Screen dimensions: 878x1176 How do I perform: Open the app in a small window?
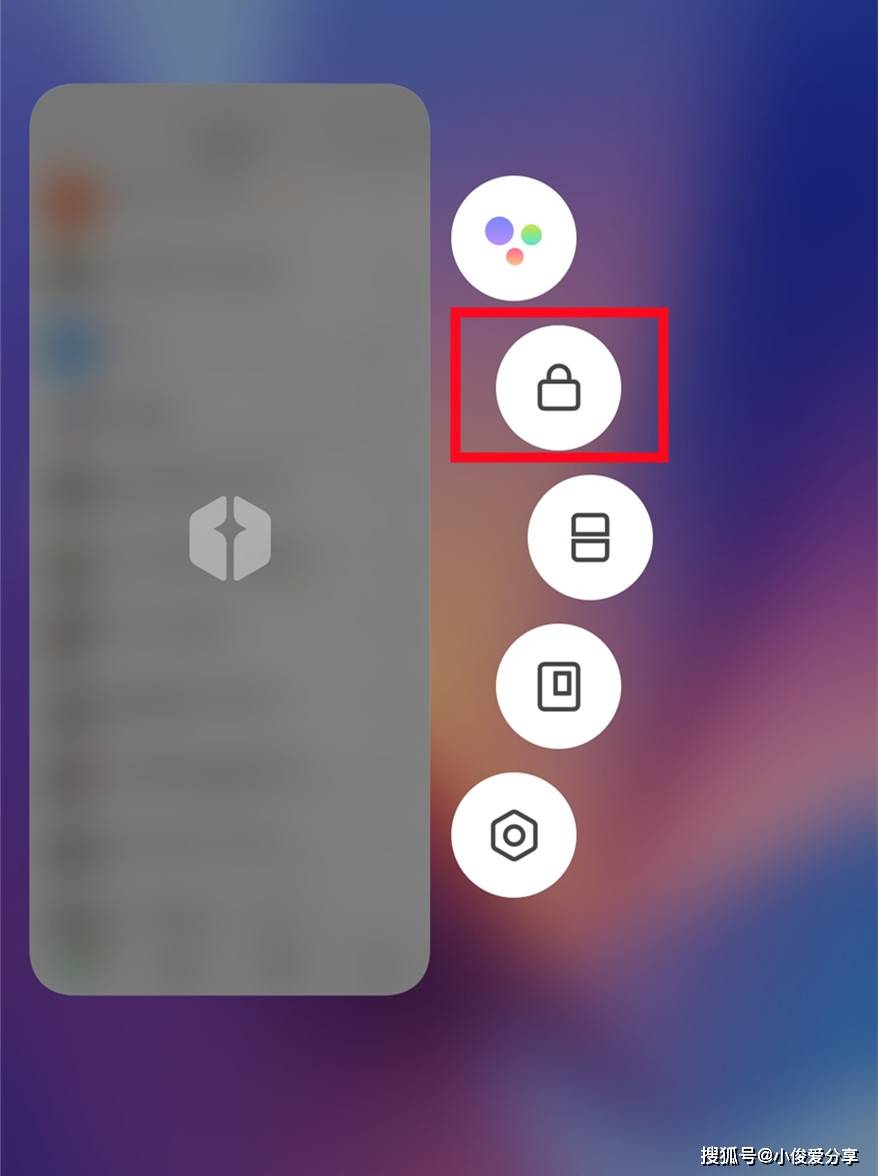click(x=558, y=686)
